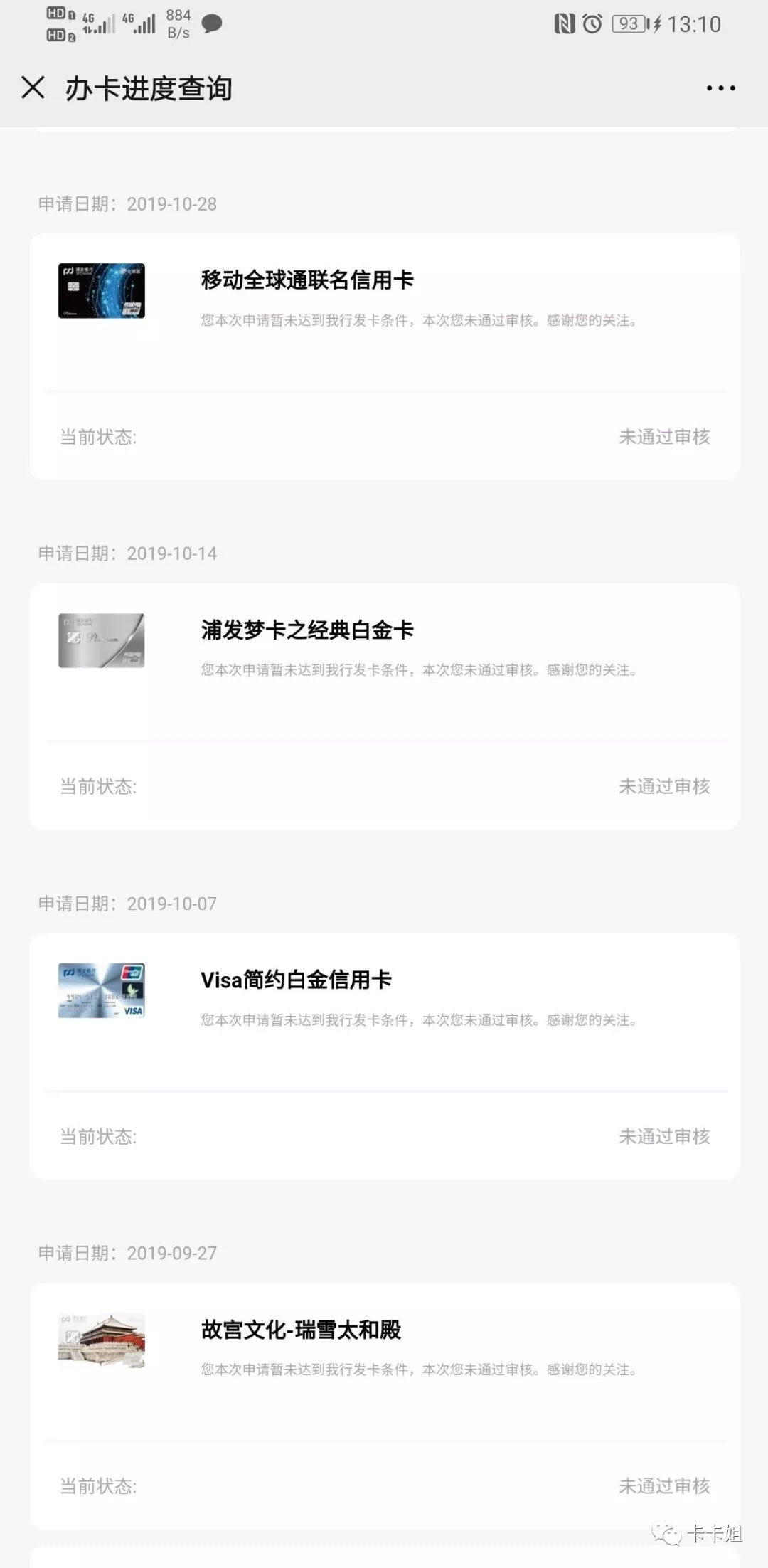Open the 浦发梦卡之经典白金卡 application card
The image size is (768, 1568).
pyautogui.click(x=385, y=706)
